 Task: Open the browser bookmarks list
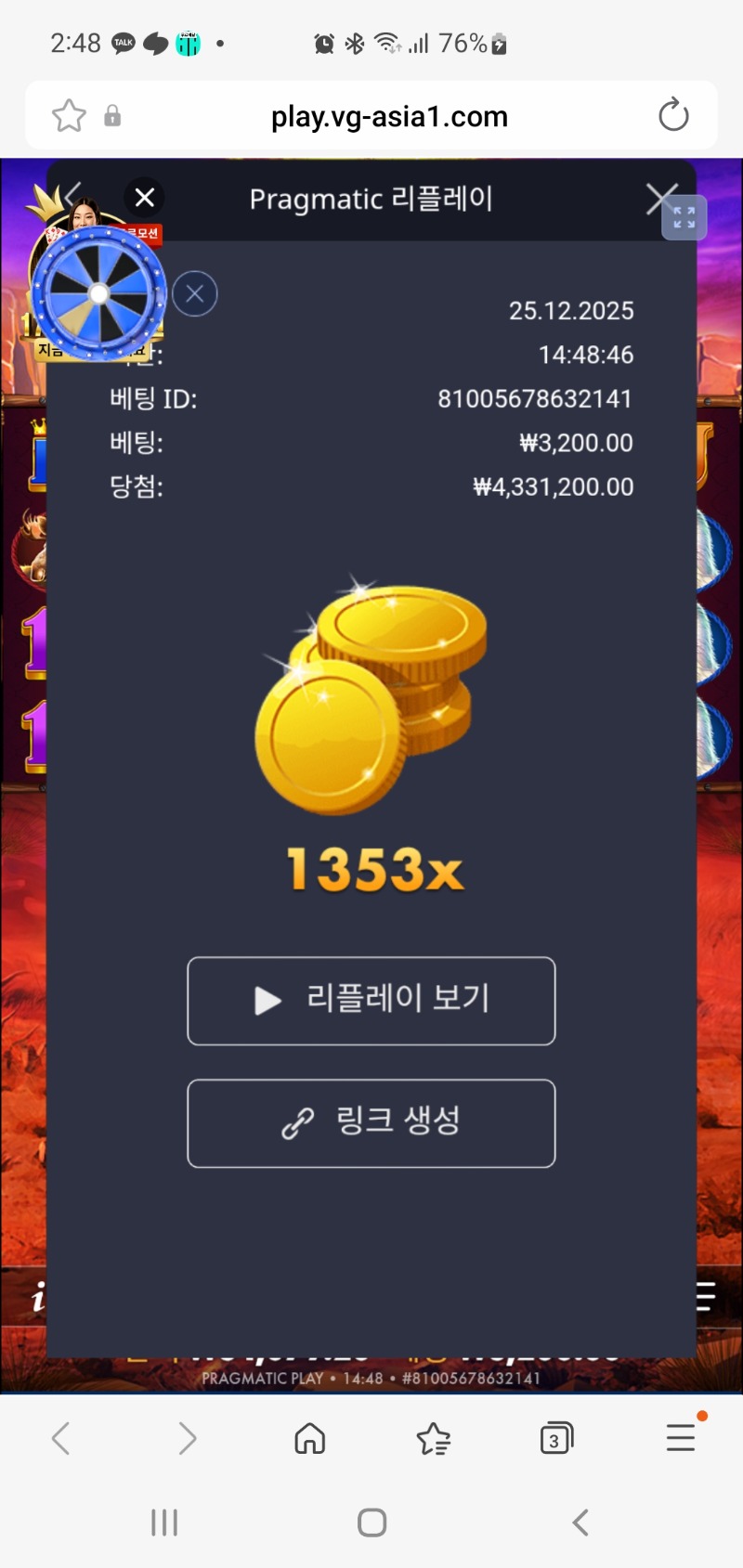tap(433, 1438)
